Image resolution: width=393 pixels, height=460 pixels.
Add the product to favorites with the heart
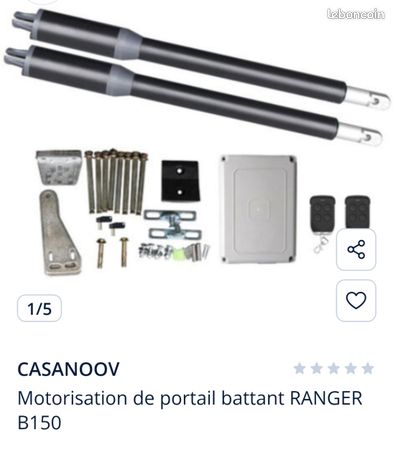356,300
